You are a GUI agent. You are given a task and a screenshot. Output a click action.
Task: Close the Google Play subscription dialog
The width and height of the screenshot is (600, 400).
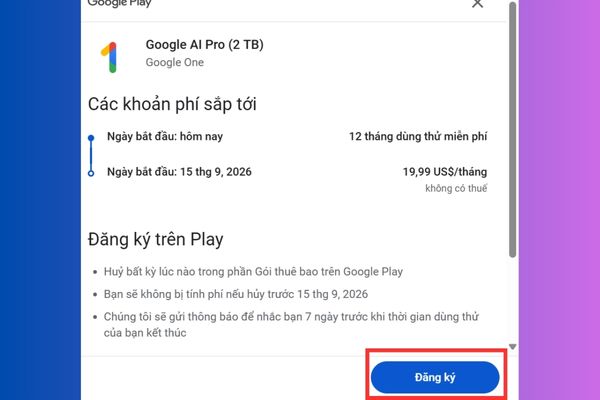tap(477, 4)
